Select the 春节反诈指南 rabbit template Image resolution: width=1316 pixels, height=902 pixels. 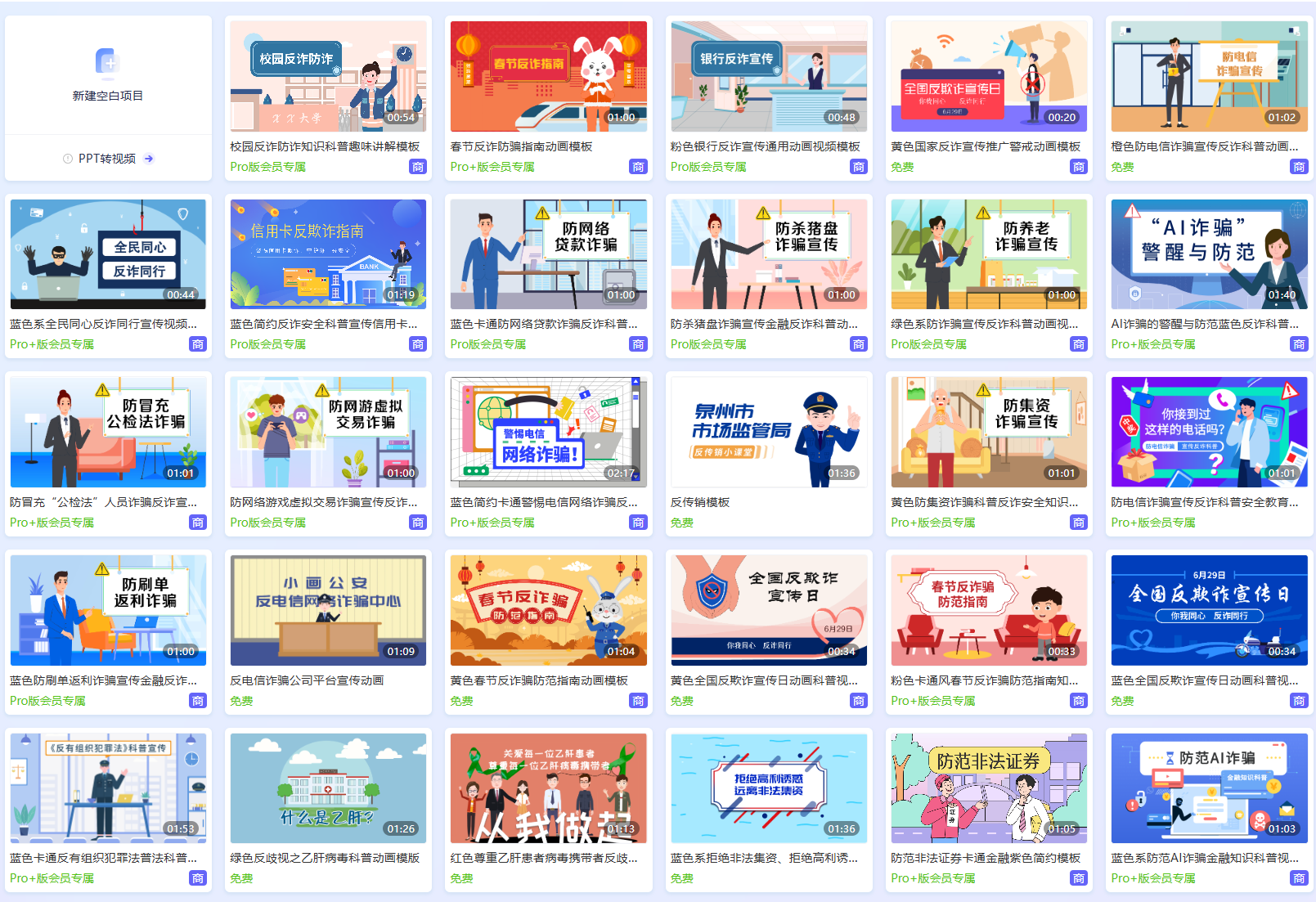[548, 77]
